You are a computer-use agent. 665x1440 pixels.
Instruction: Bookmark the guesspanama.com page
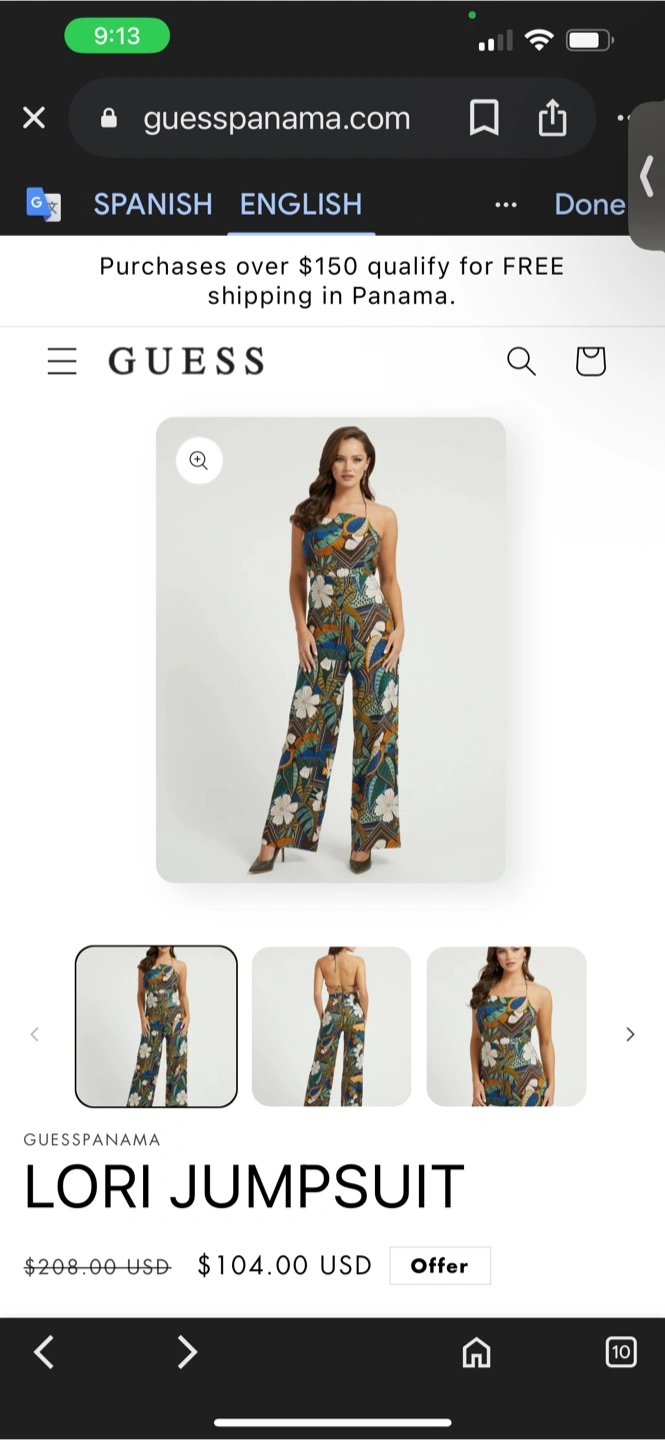484,118
